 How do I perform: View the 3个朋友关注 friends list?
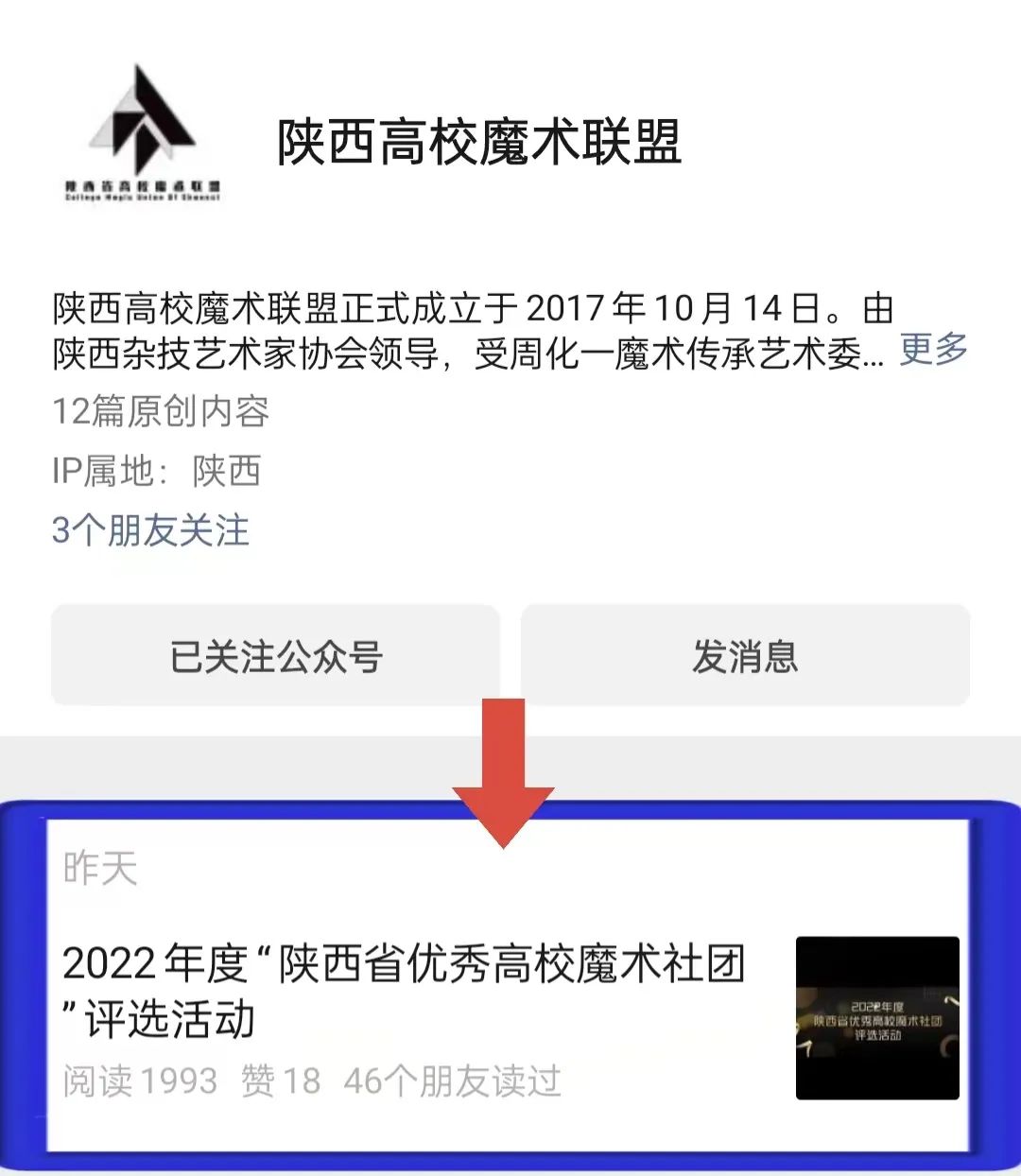coord(150,530)
